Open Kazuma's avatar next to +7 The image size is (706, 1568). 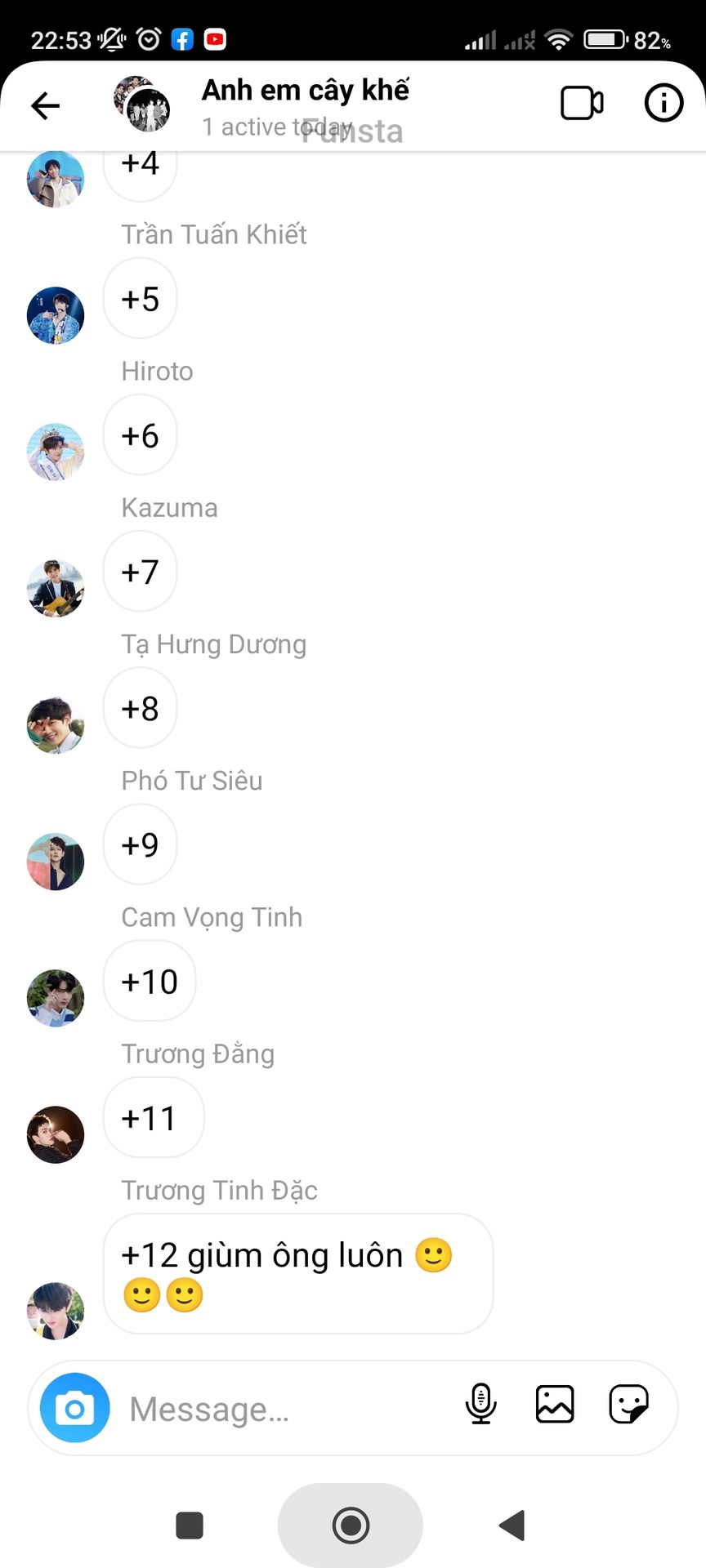tap(56, 588)
